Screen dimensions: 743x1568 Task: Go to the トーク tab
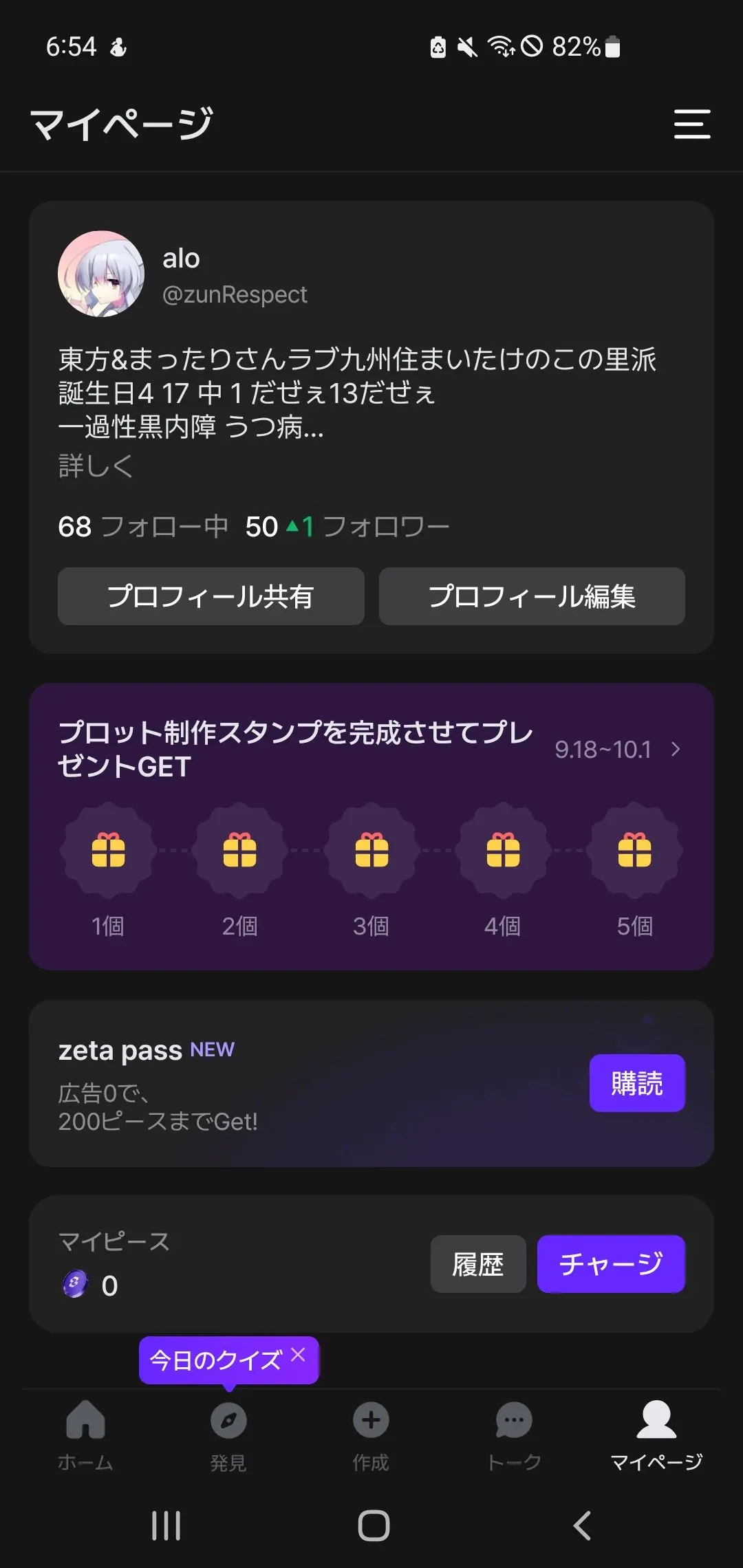click(514, 1436)
